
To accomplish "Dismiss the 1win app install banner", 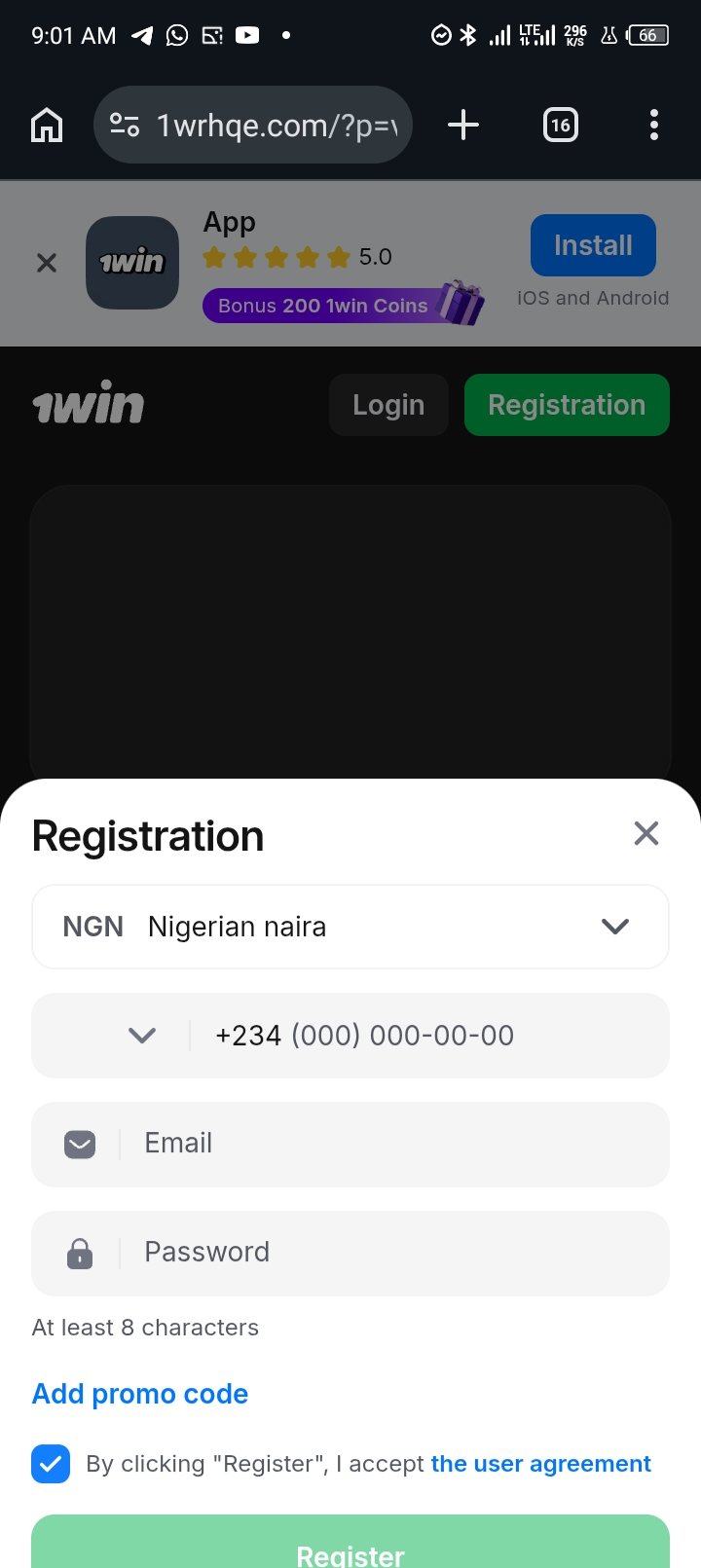I will [x=47, y=263].
